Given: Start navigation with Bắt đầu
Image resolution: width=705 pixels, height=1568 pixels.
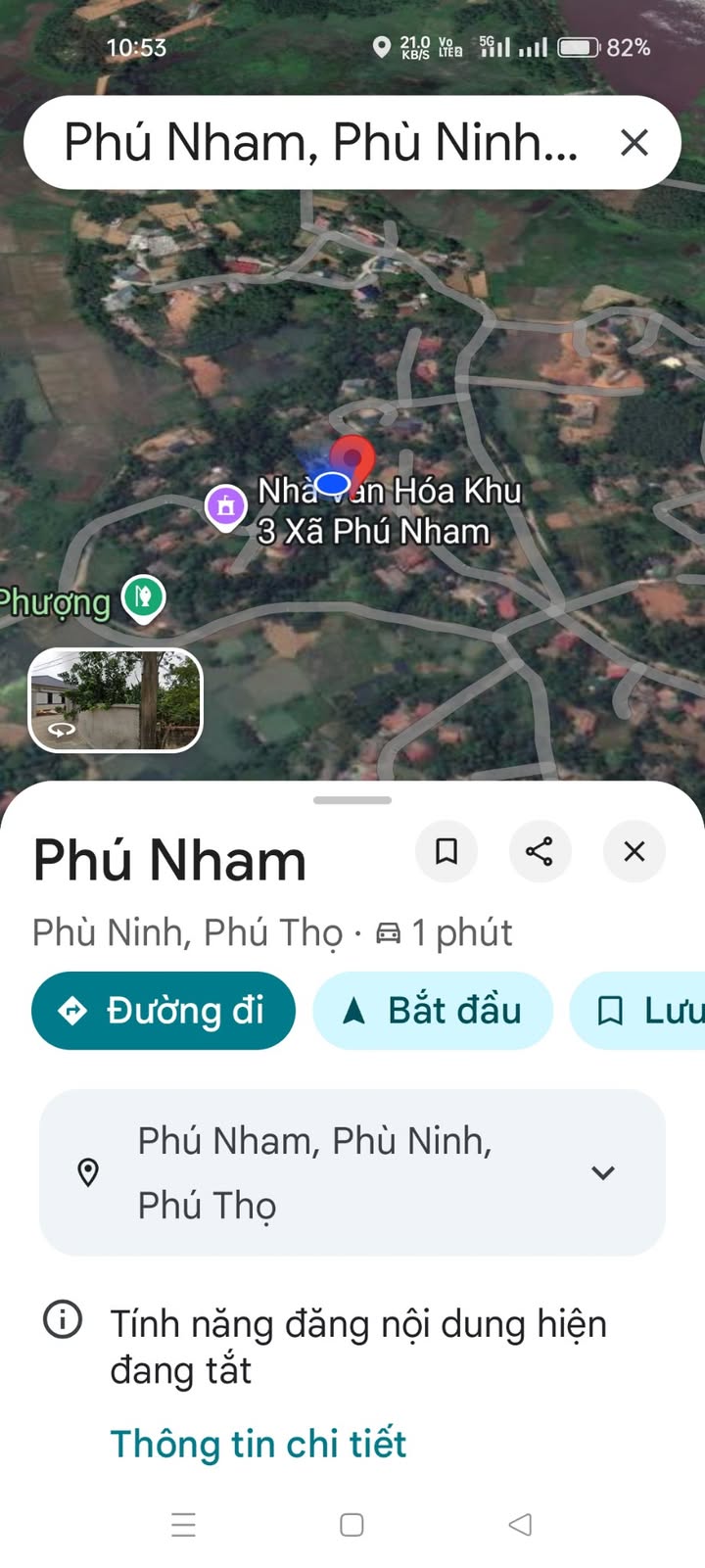Looking at the screenshot, I should pyautogui.click(x=433, y=1011).
